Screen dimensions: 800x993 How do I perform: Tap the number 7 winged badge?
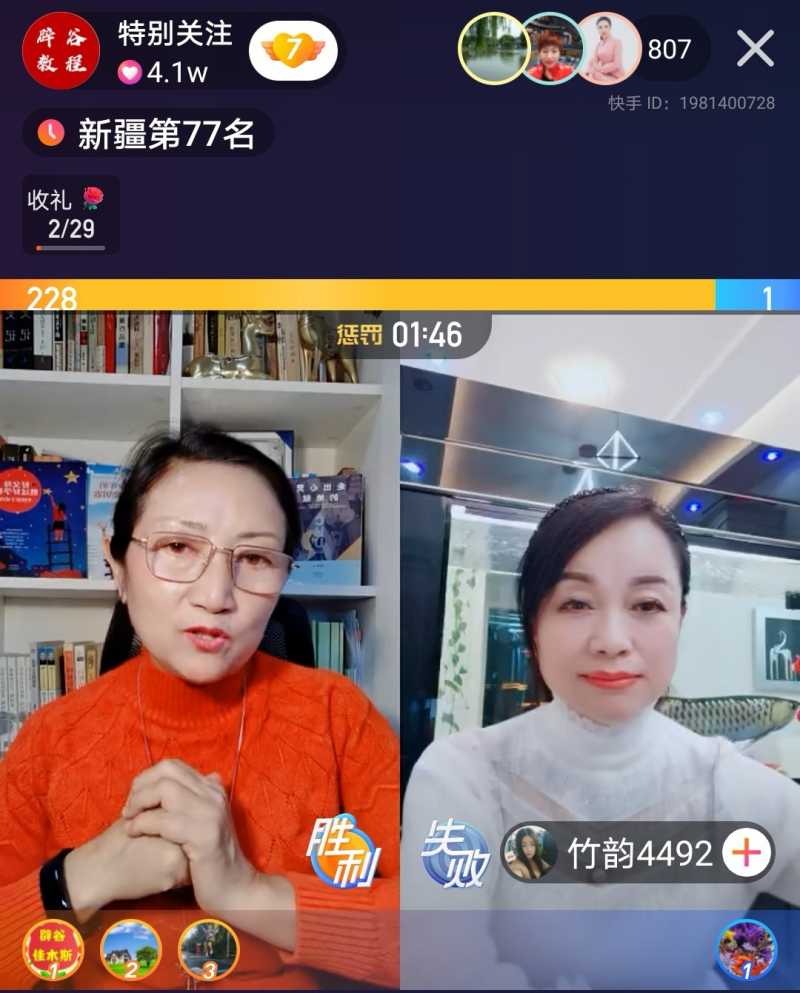click(x=293, y=50)
